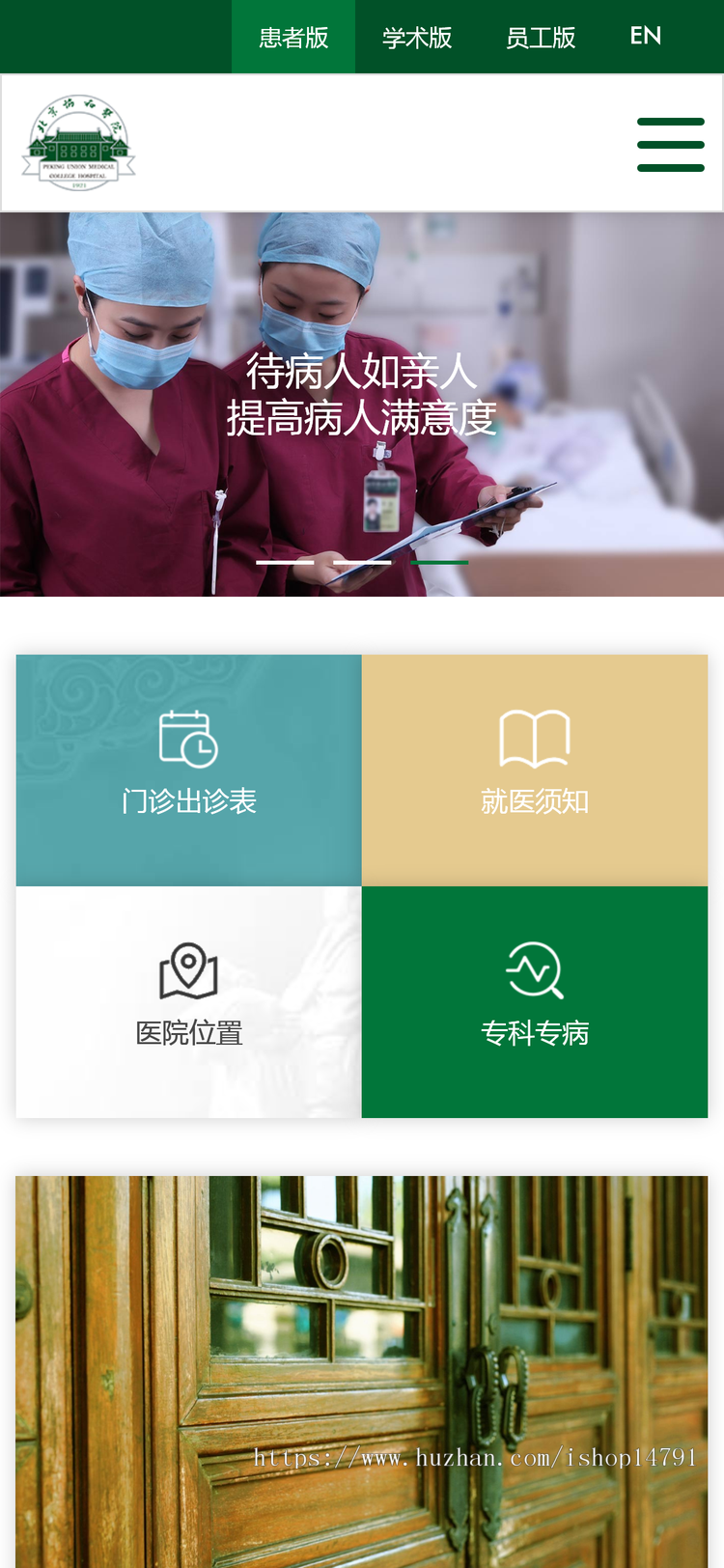Select the first carousel indicator dot
The width and height of the screenshot is (724, 1568).
(x=285, y=561)
